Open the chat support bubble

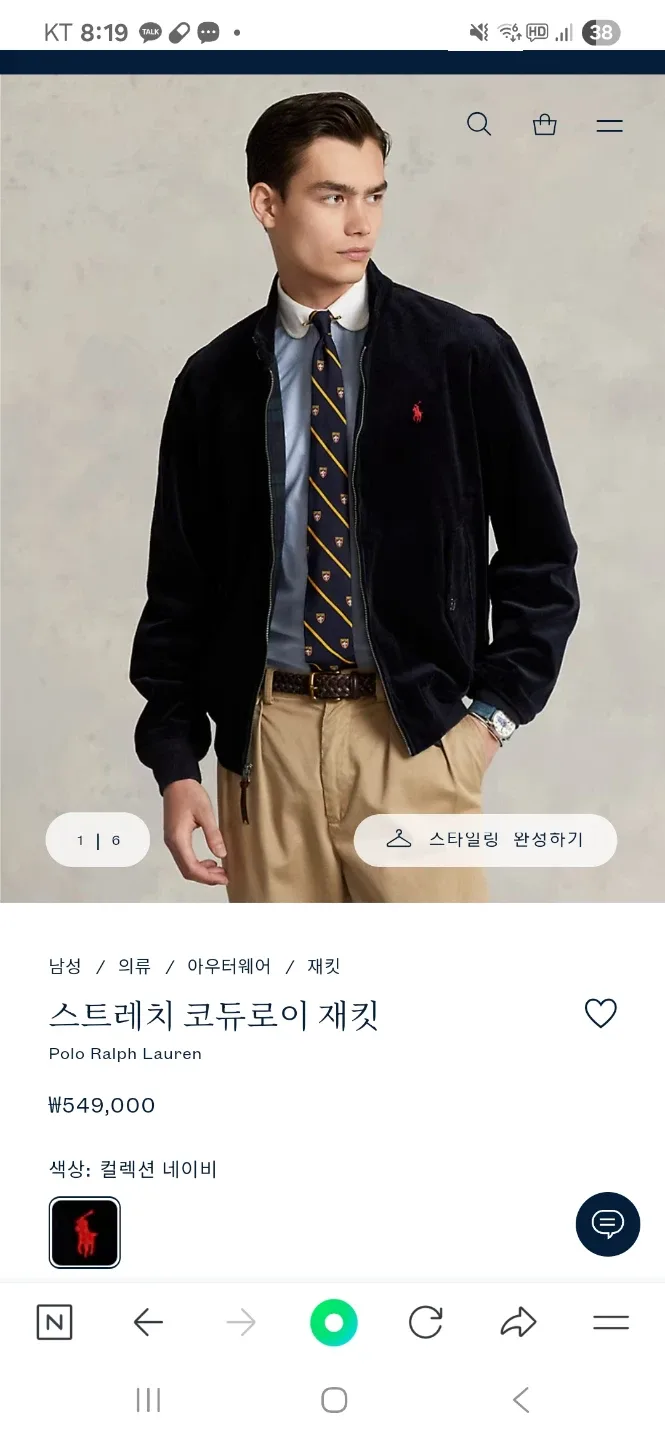pos(607,1224)
